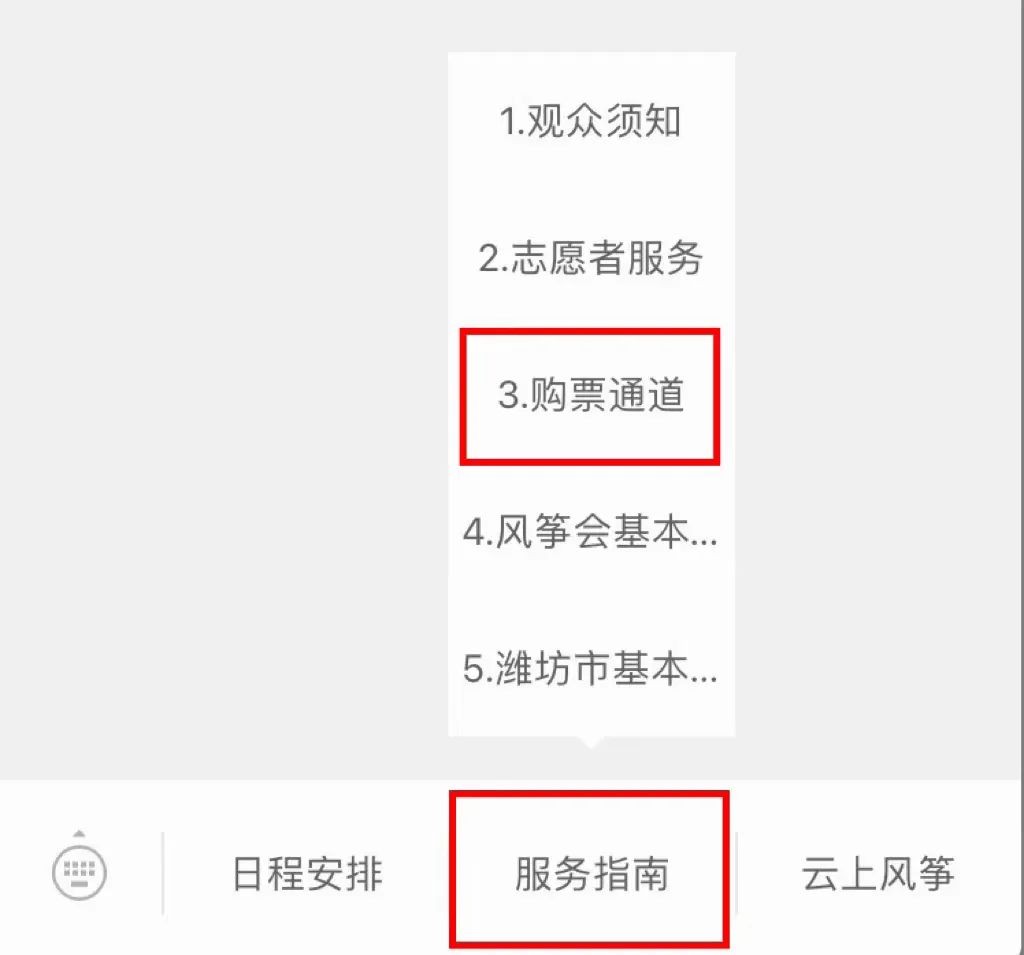1024x955 pixels.
Task: Open the 日程安排 menu
Action: point(307,873)
